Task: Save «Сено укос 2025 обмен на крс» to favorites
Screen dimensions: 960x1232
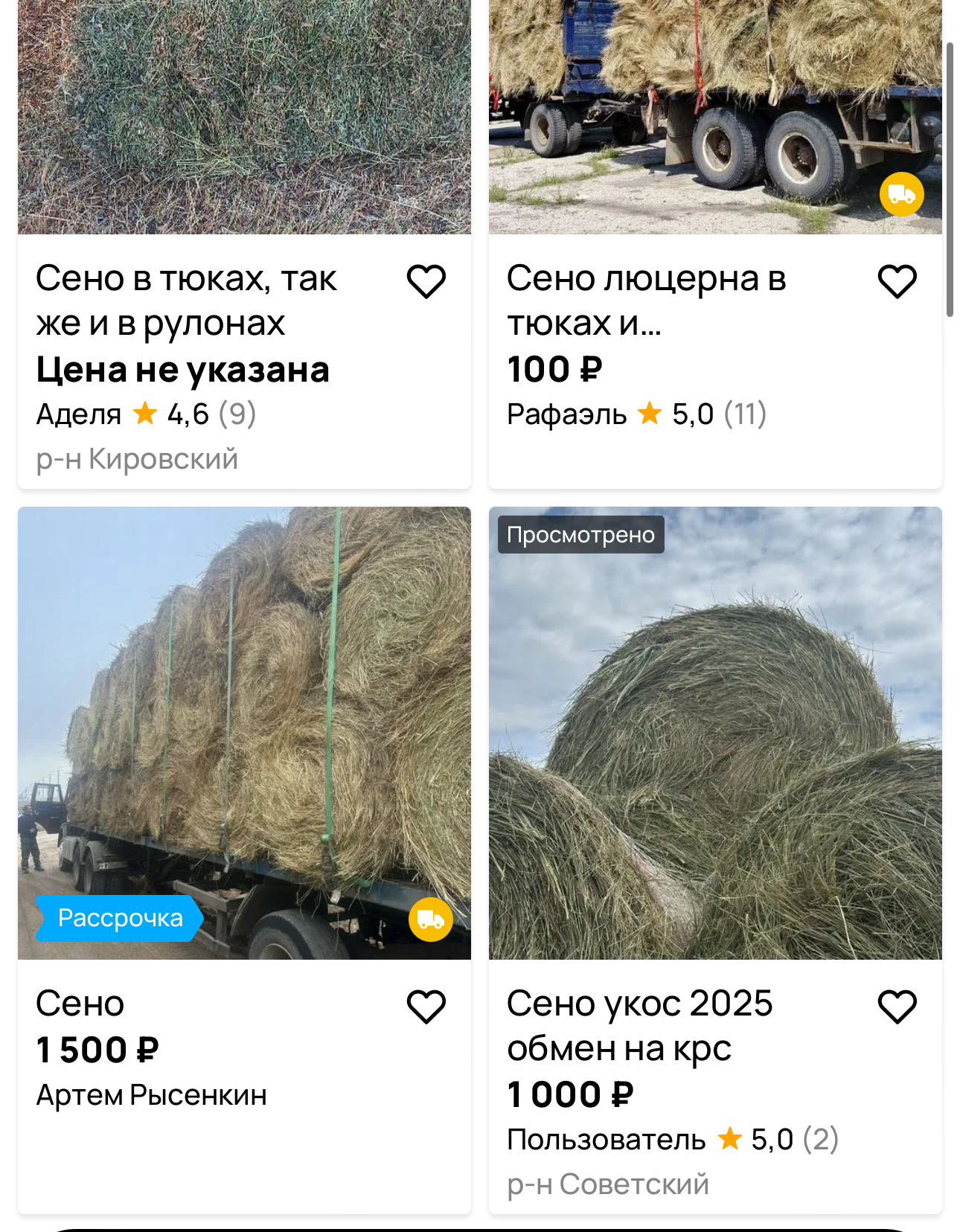Action: [x=897, y=1007]
